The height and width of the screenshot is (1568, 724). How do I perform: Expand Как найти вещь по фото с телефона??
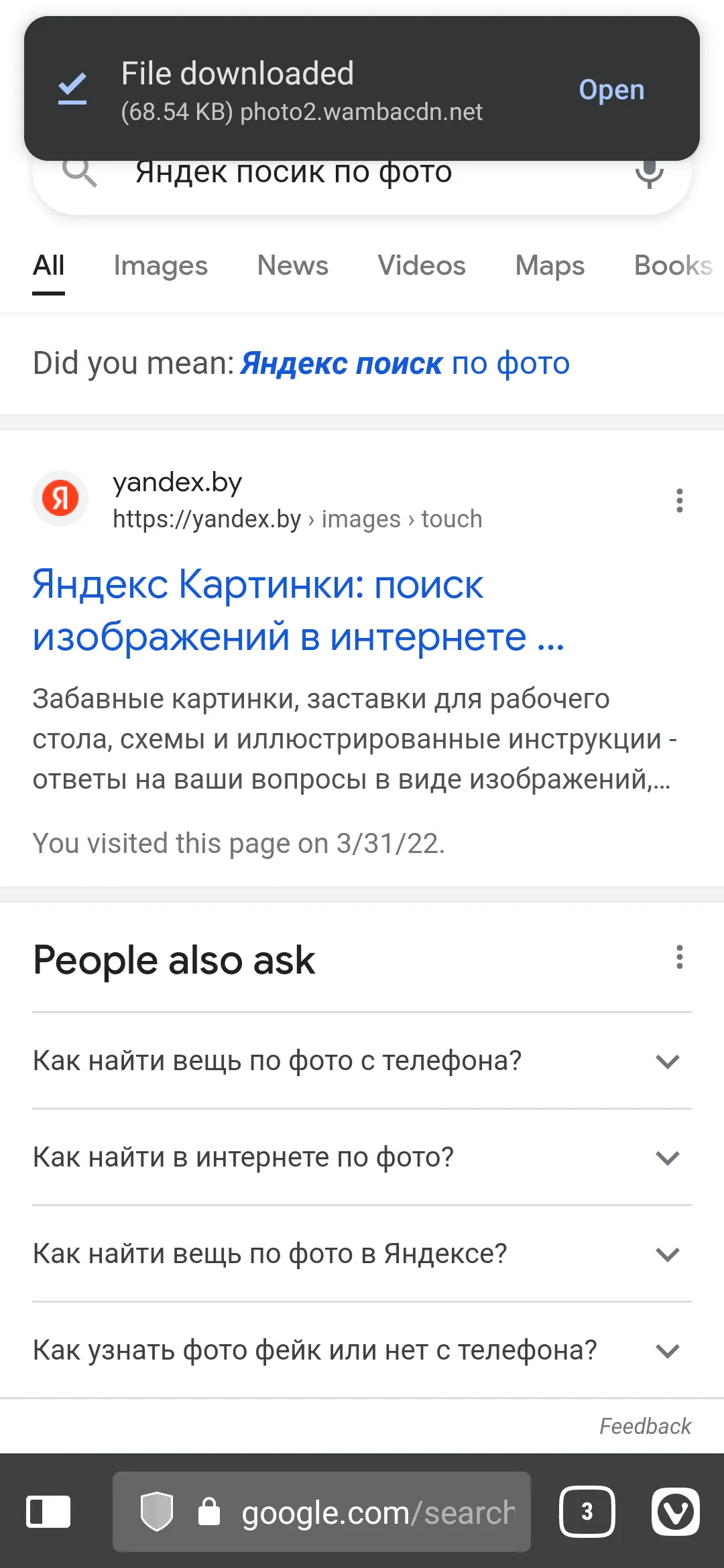tap(362, 1061)
